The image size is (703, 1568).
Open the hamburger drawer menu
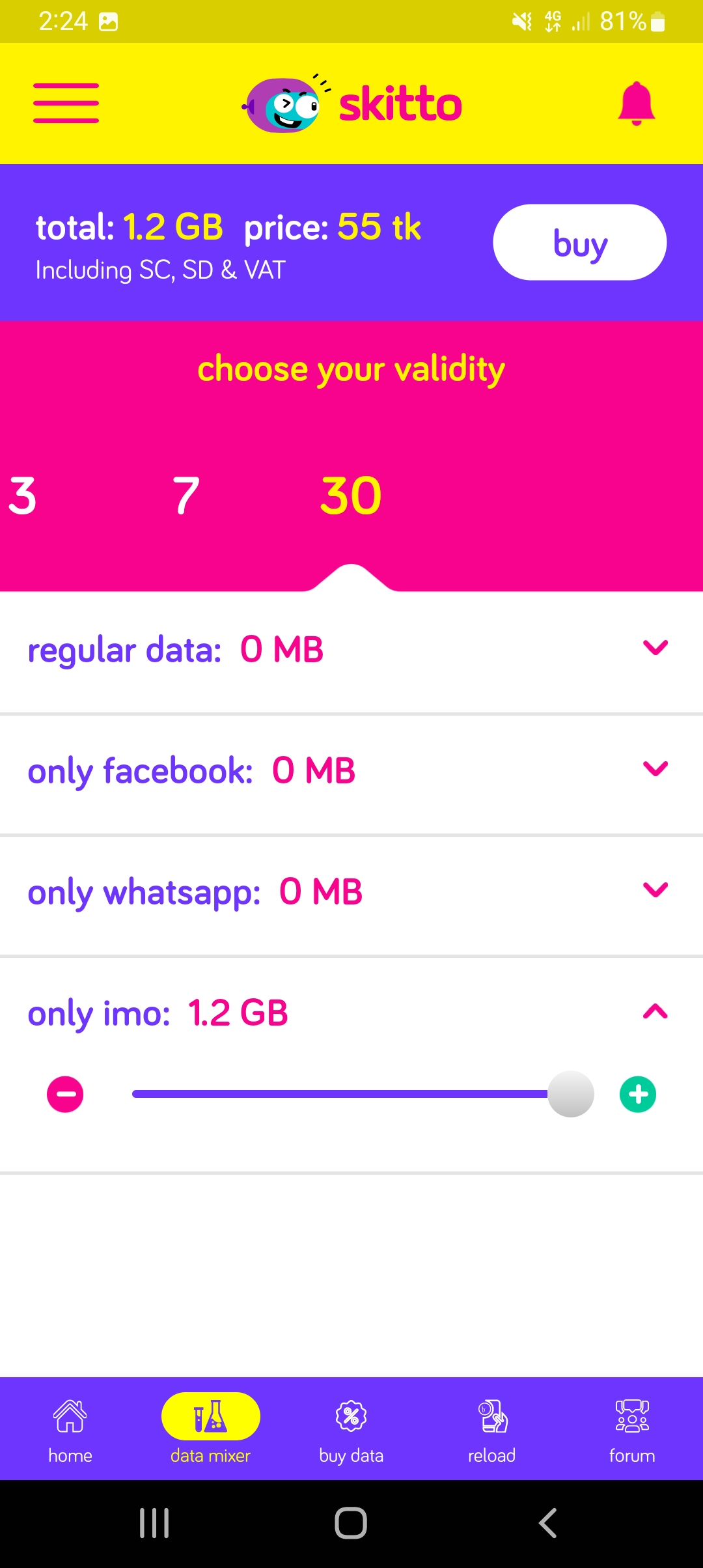click(x=66, y=103)
